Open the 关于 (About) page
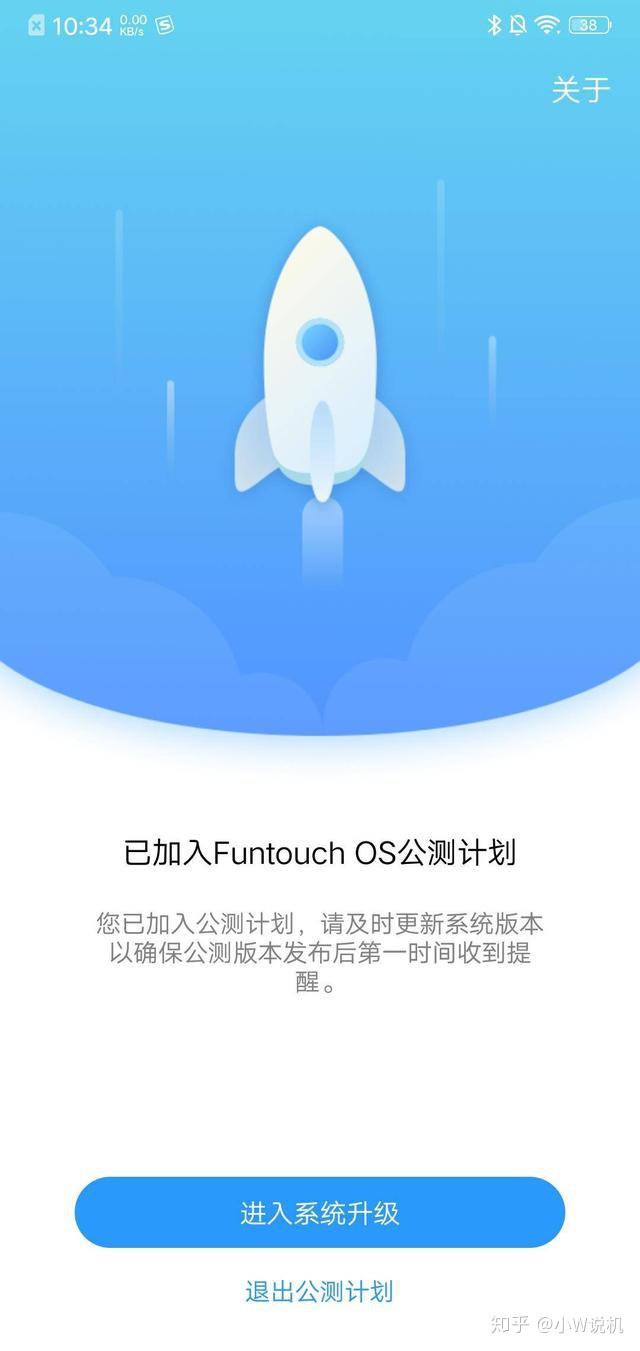 click(x=580, y=90)
